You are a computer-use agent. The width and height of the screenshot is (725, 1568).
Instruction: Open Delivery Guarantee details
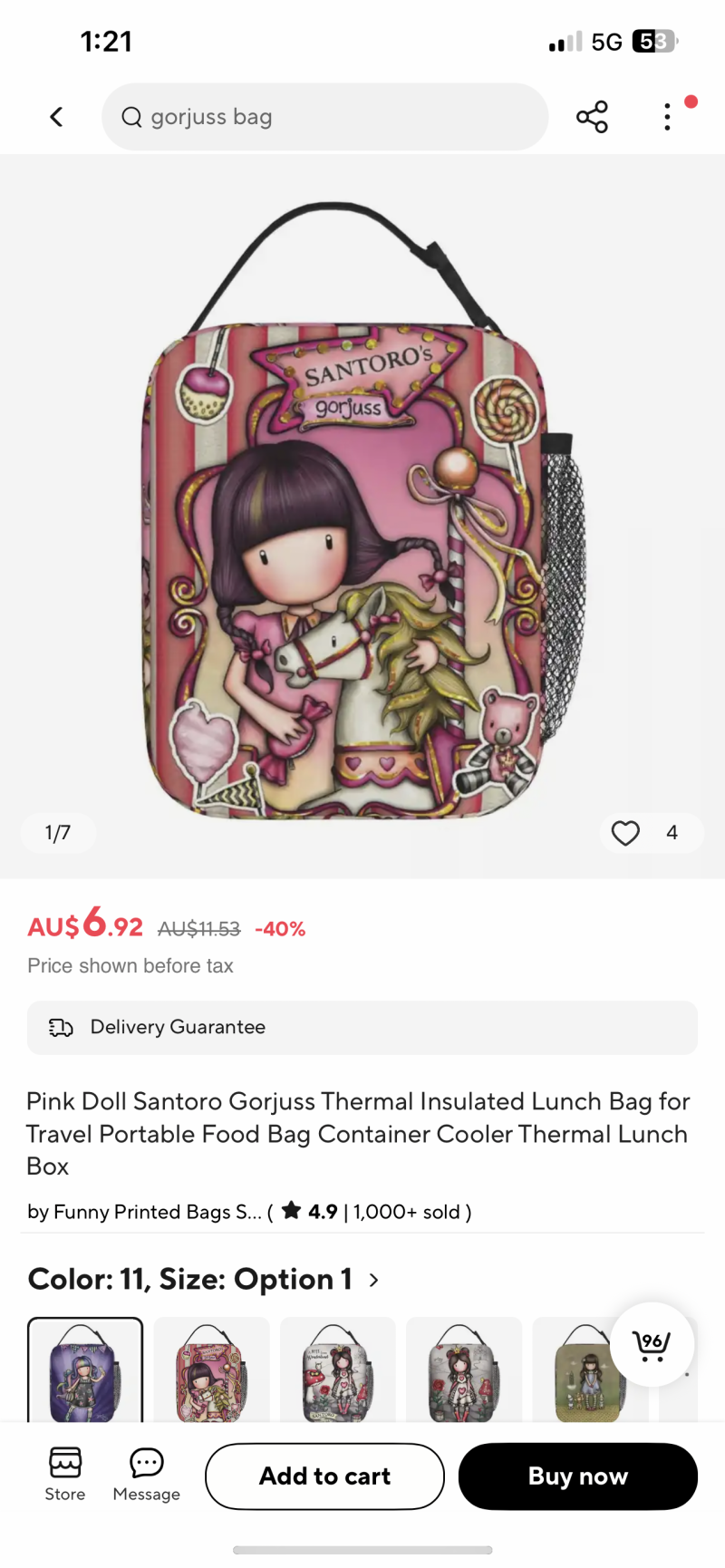pyautogui.click(x=362, y=1027)
